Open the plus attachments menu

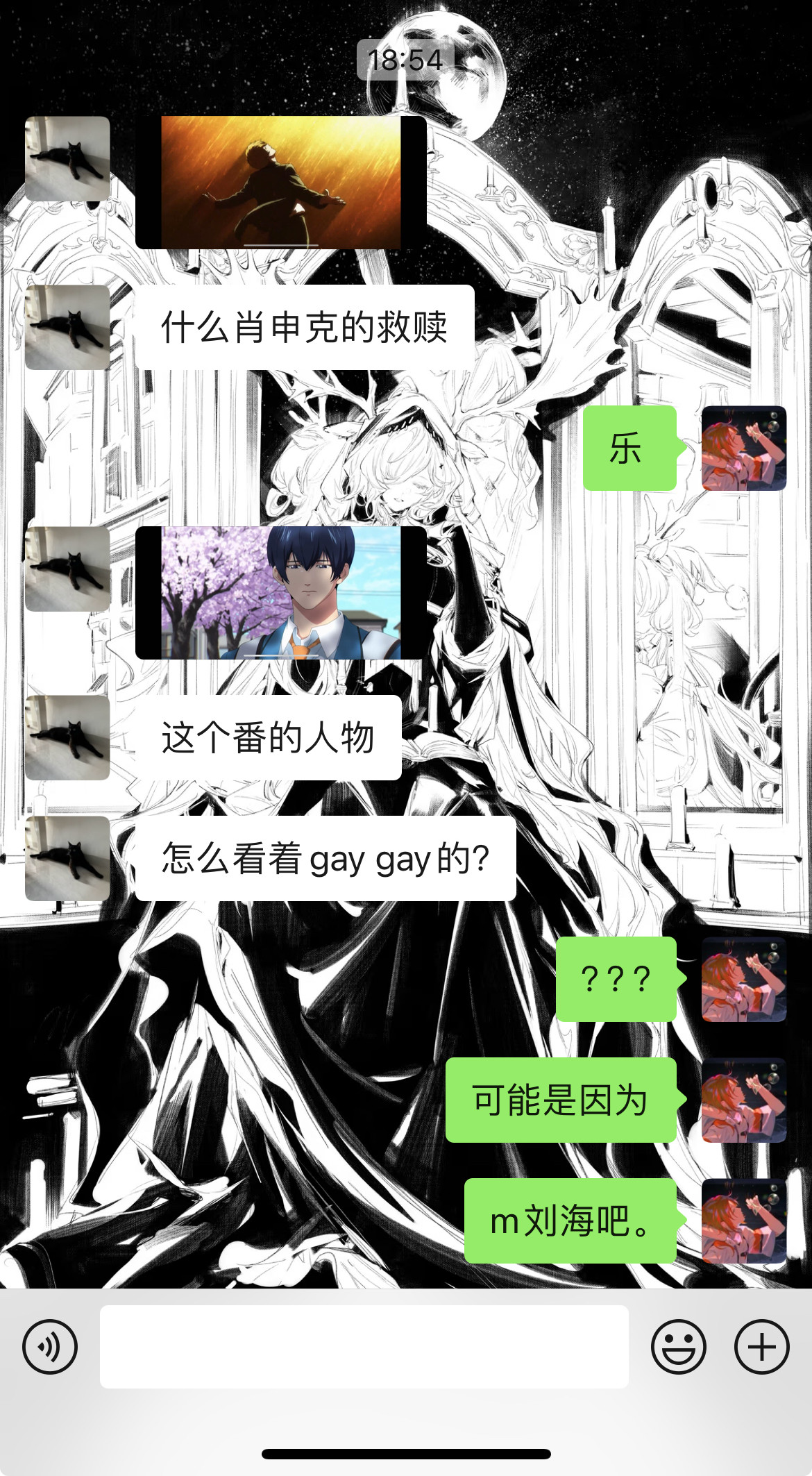coord(761,1347)
